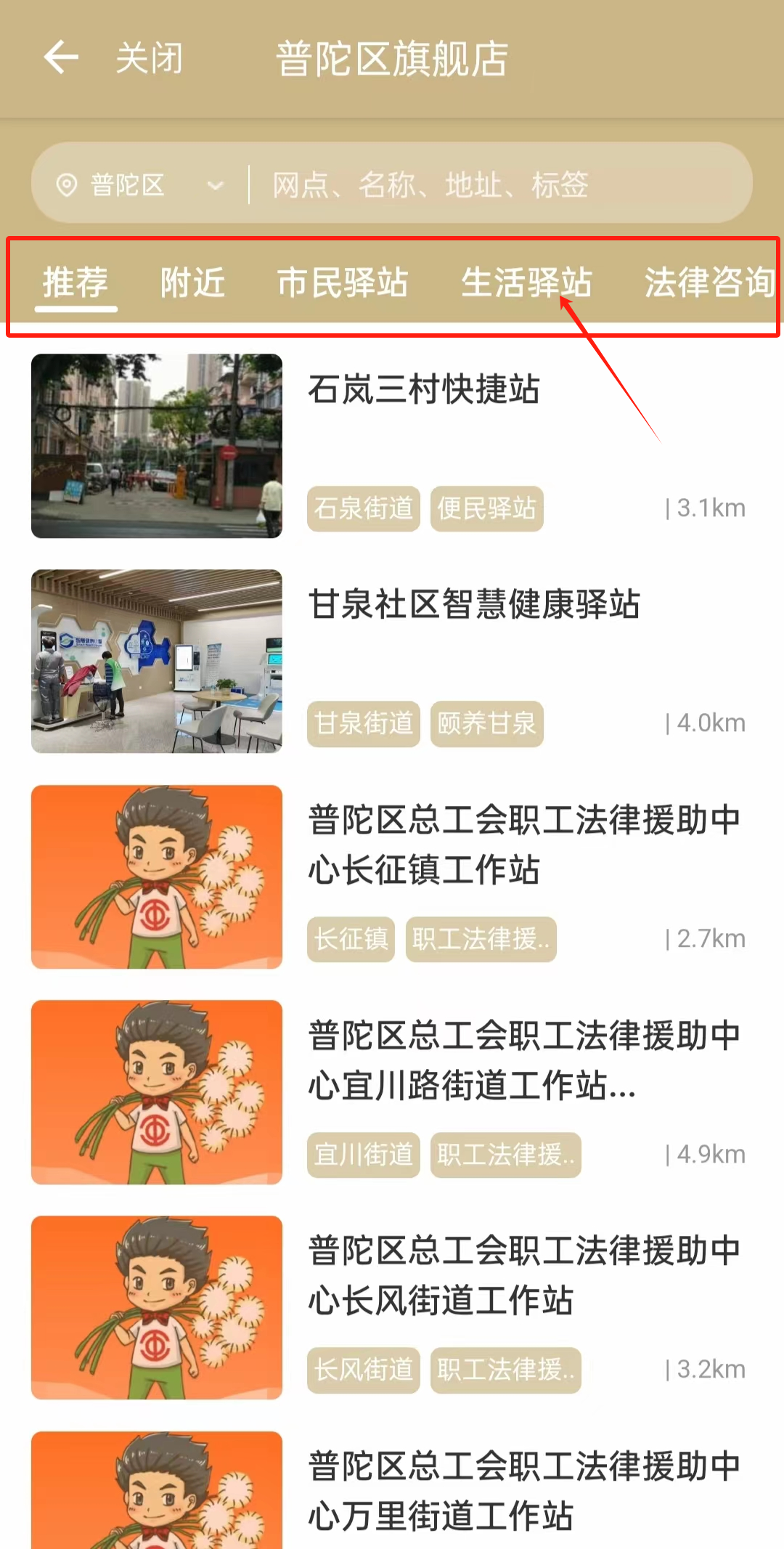Tap the 关闭 close button

[x=150, y=58]
